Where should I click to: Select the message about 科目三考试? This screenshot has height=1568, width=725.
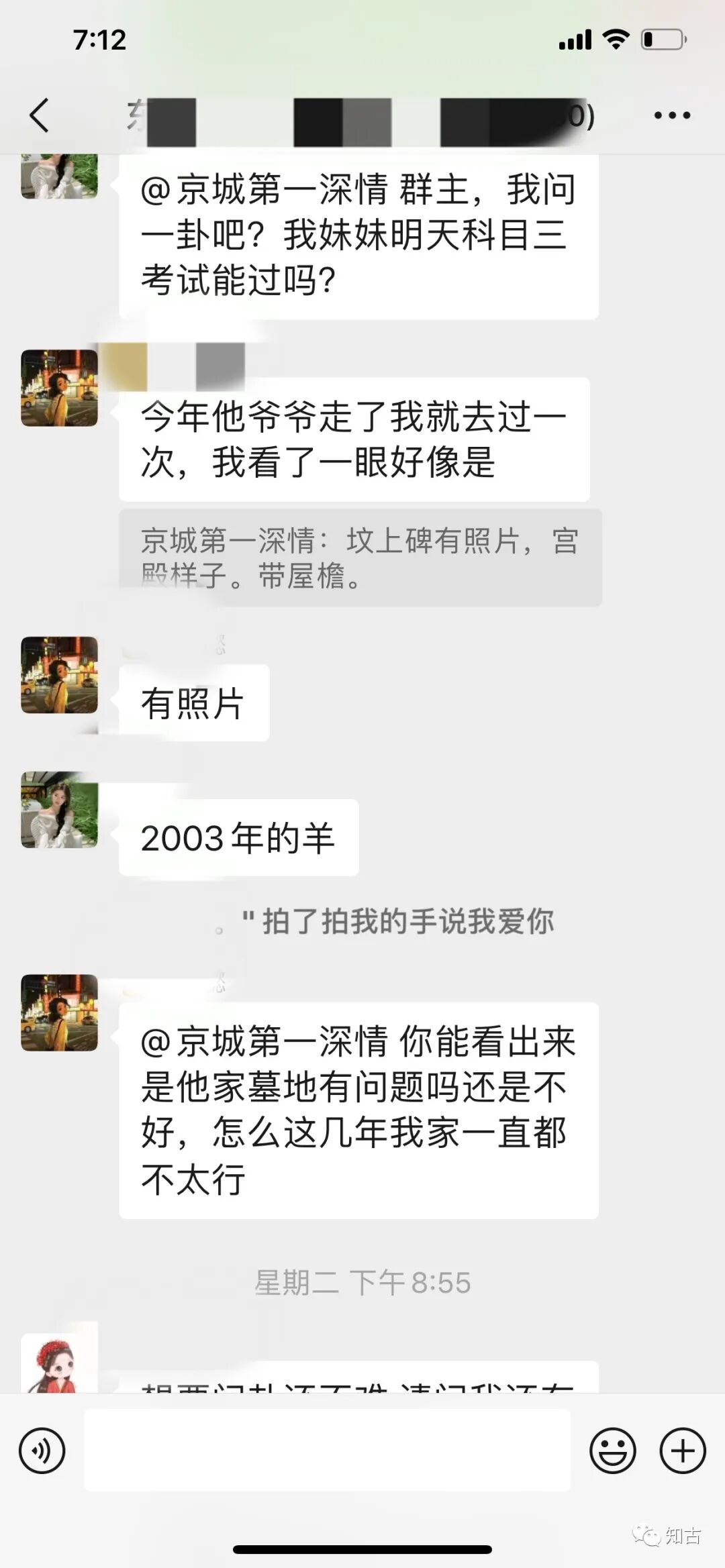coord(357,233)
